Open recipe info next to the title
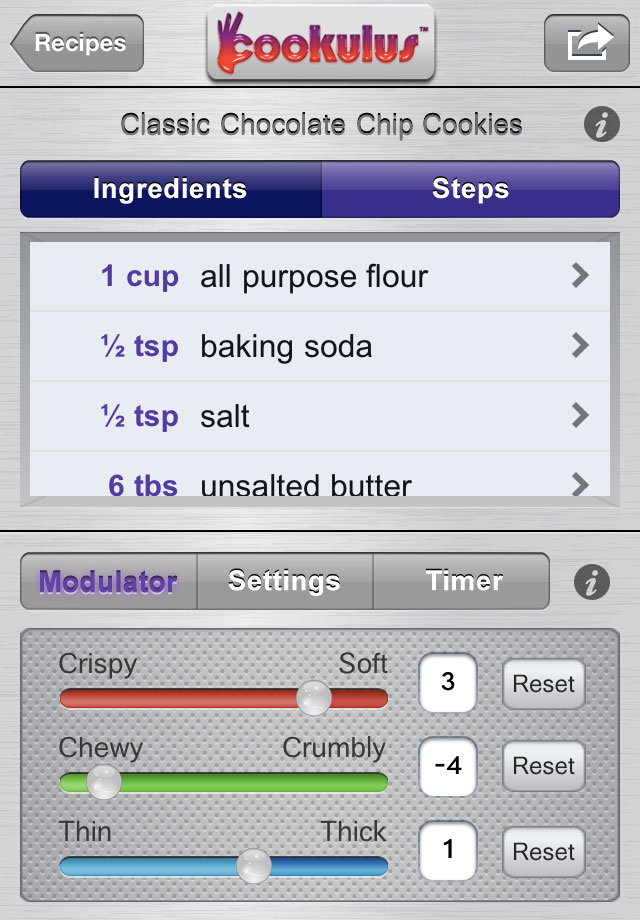 (x=600, y=126)
